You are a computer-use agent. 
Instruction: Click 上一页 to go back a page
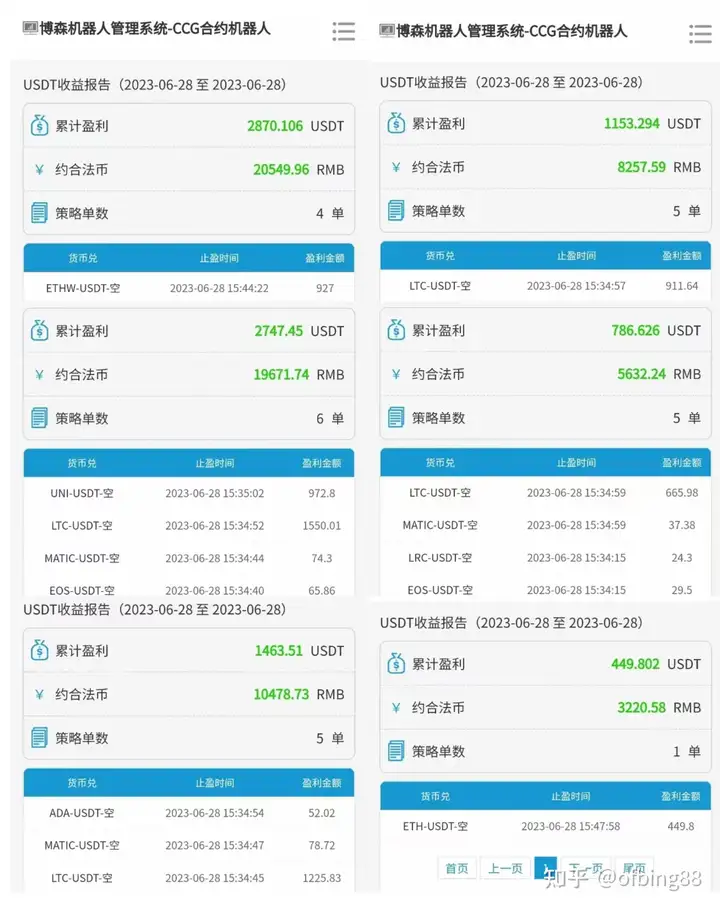[x=505, y=868]
